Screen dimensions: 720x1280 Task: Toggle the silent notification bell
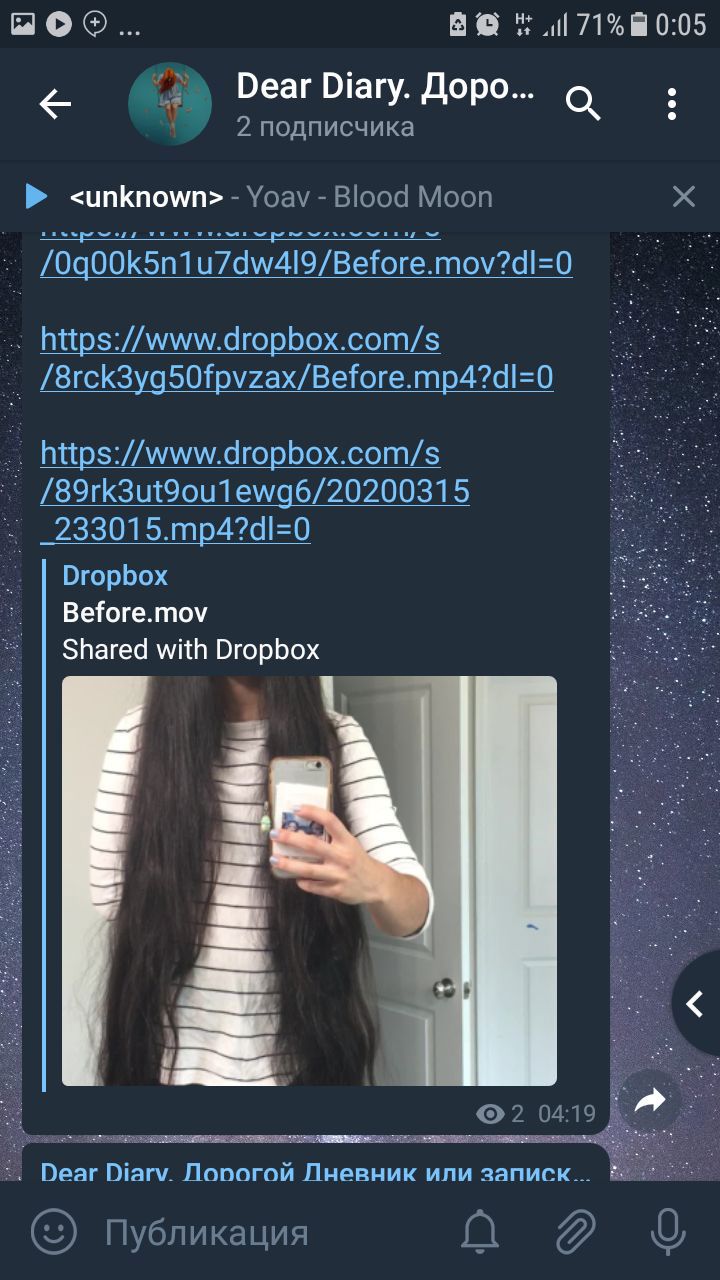(x=480, y=1232)
